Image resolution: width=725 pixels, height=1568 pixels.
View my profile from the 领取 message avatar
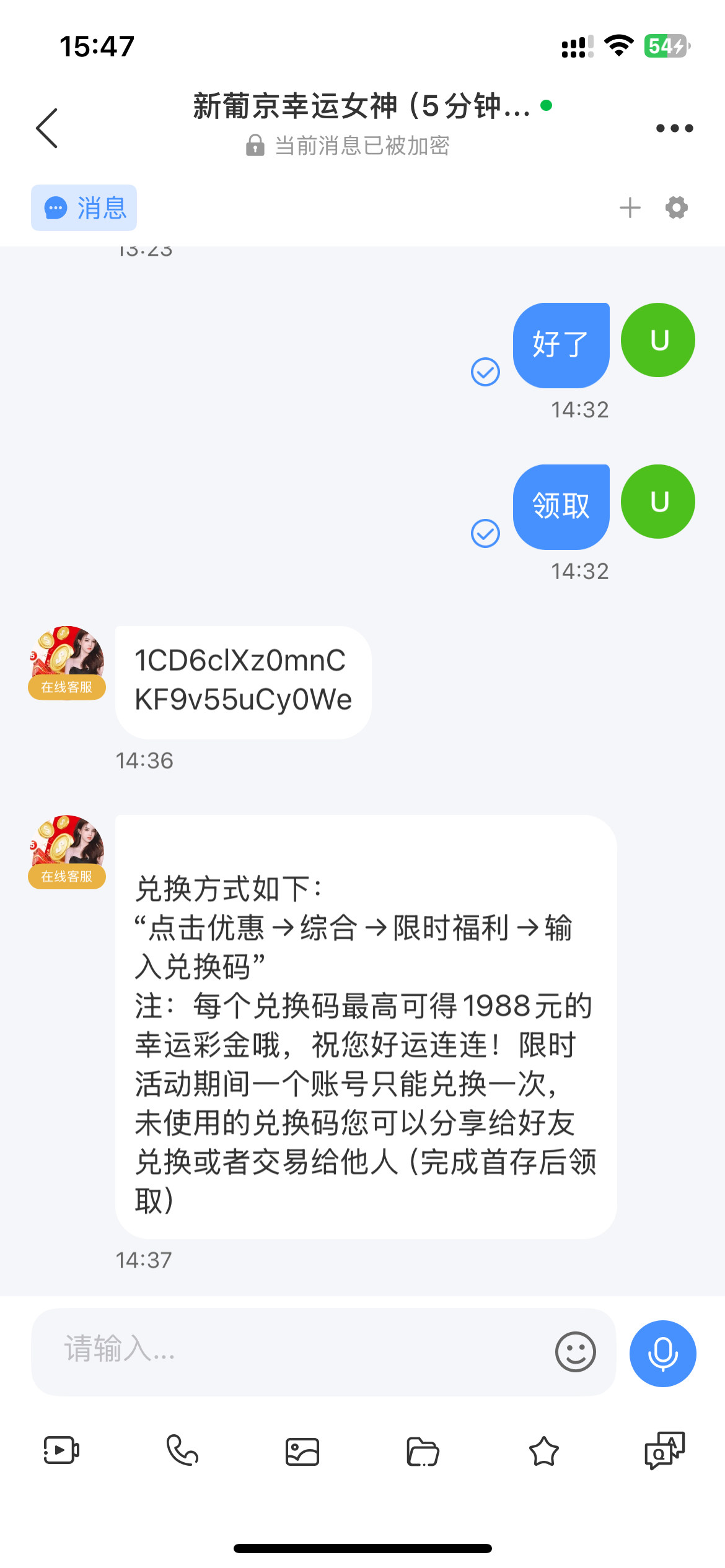coord(657,502)
